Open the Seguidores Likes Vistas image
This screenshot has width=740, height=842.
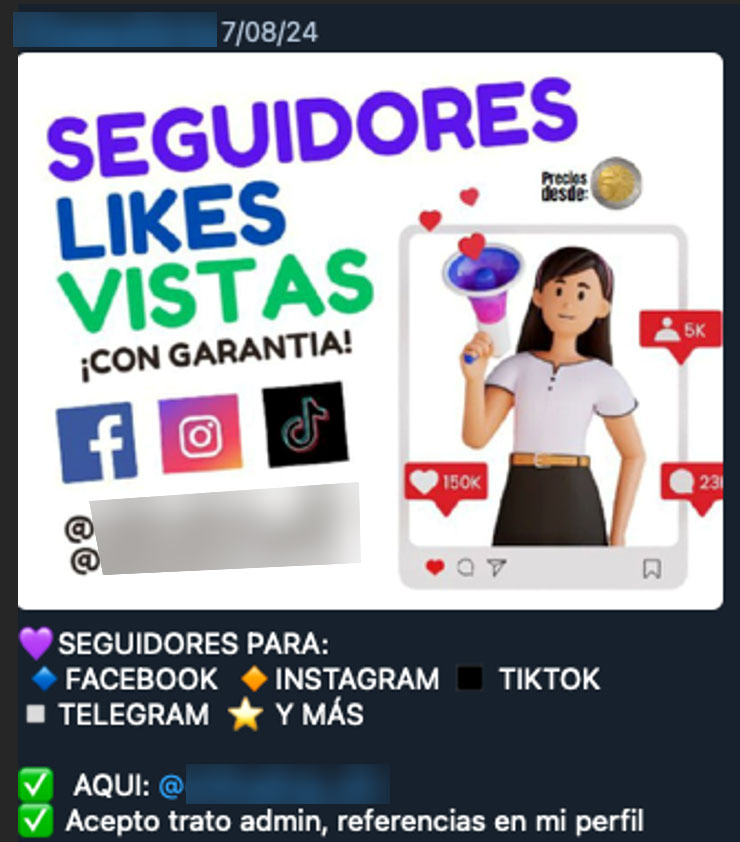pos(370,330)
